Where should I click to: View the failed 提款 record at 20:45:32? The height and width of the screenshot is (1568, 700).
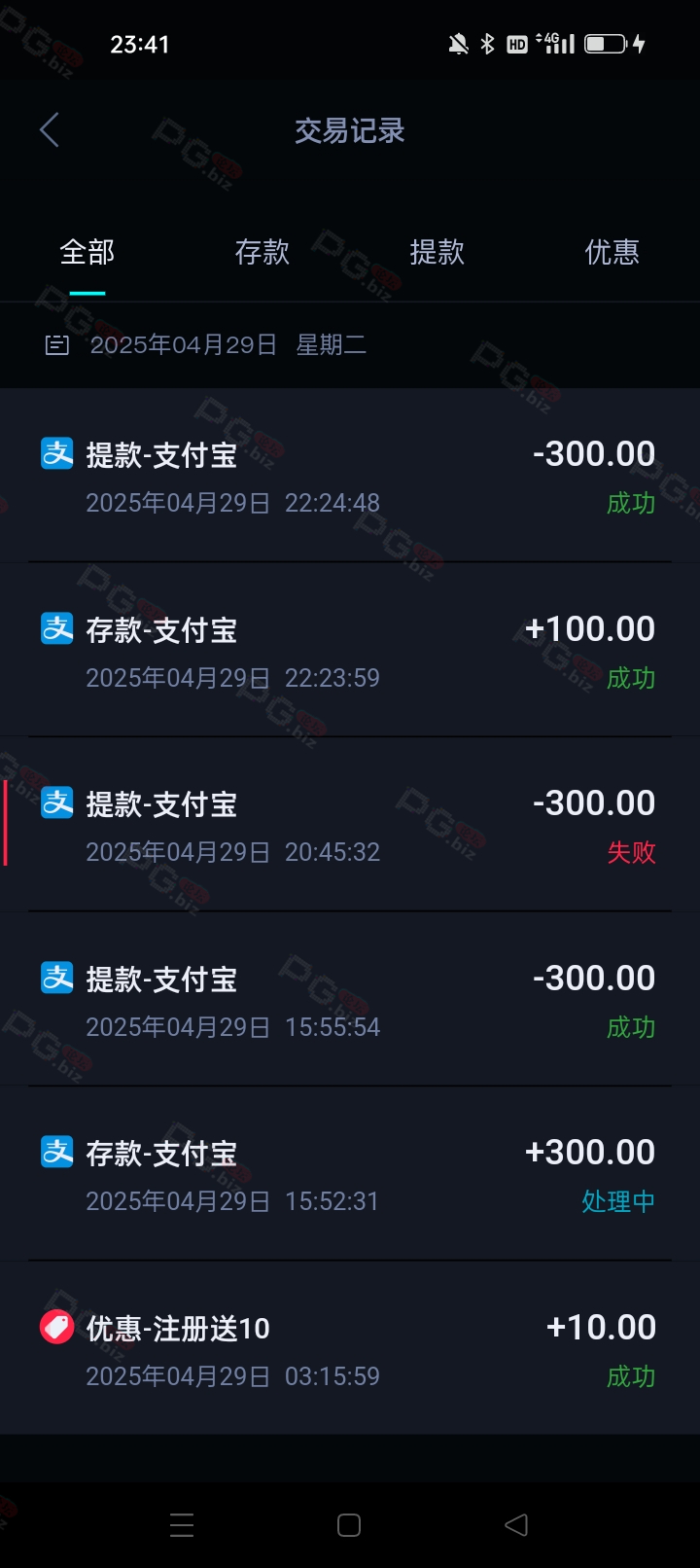coord(350,825)
